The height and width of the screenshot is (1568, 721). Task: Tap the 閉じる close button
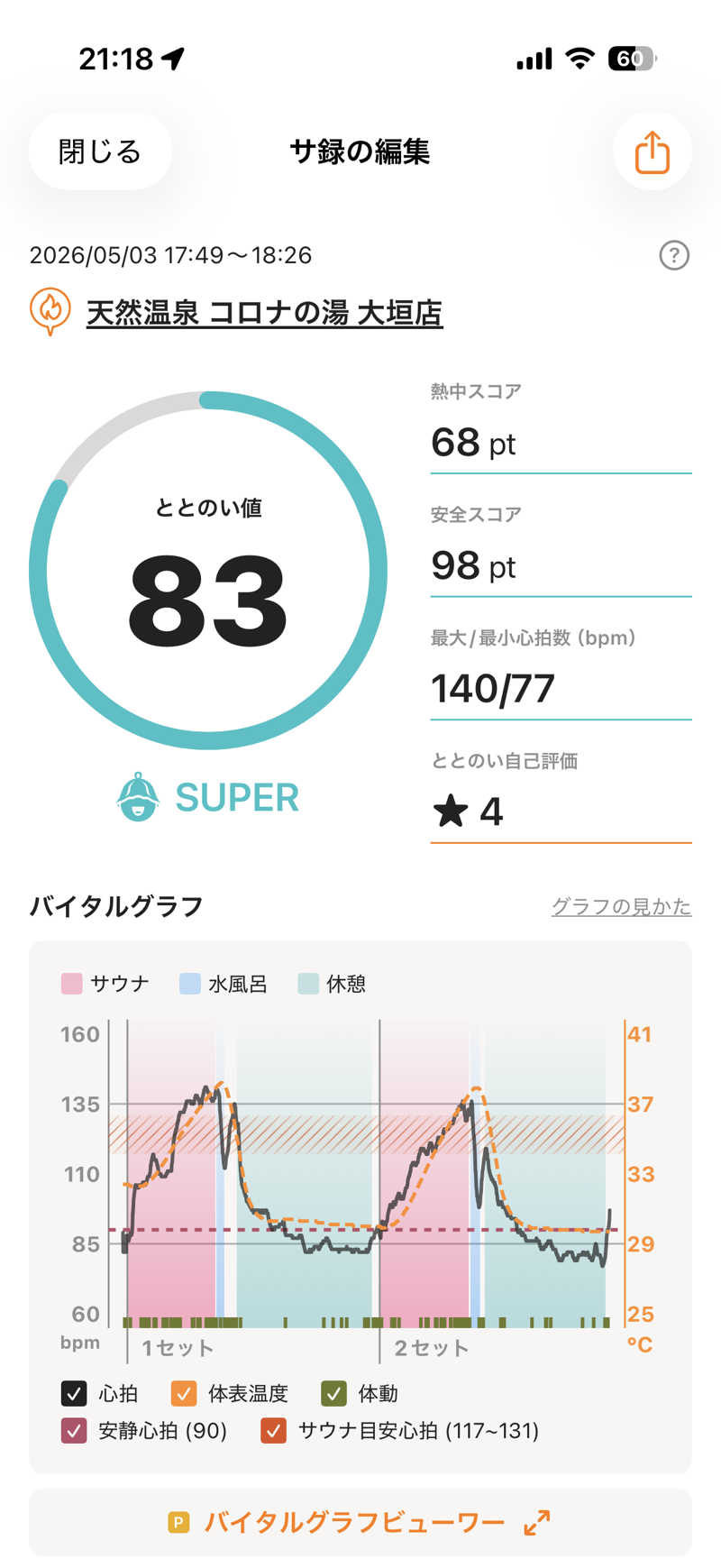100,151
